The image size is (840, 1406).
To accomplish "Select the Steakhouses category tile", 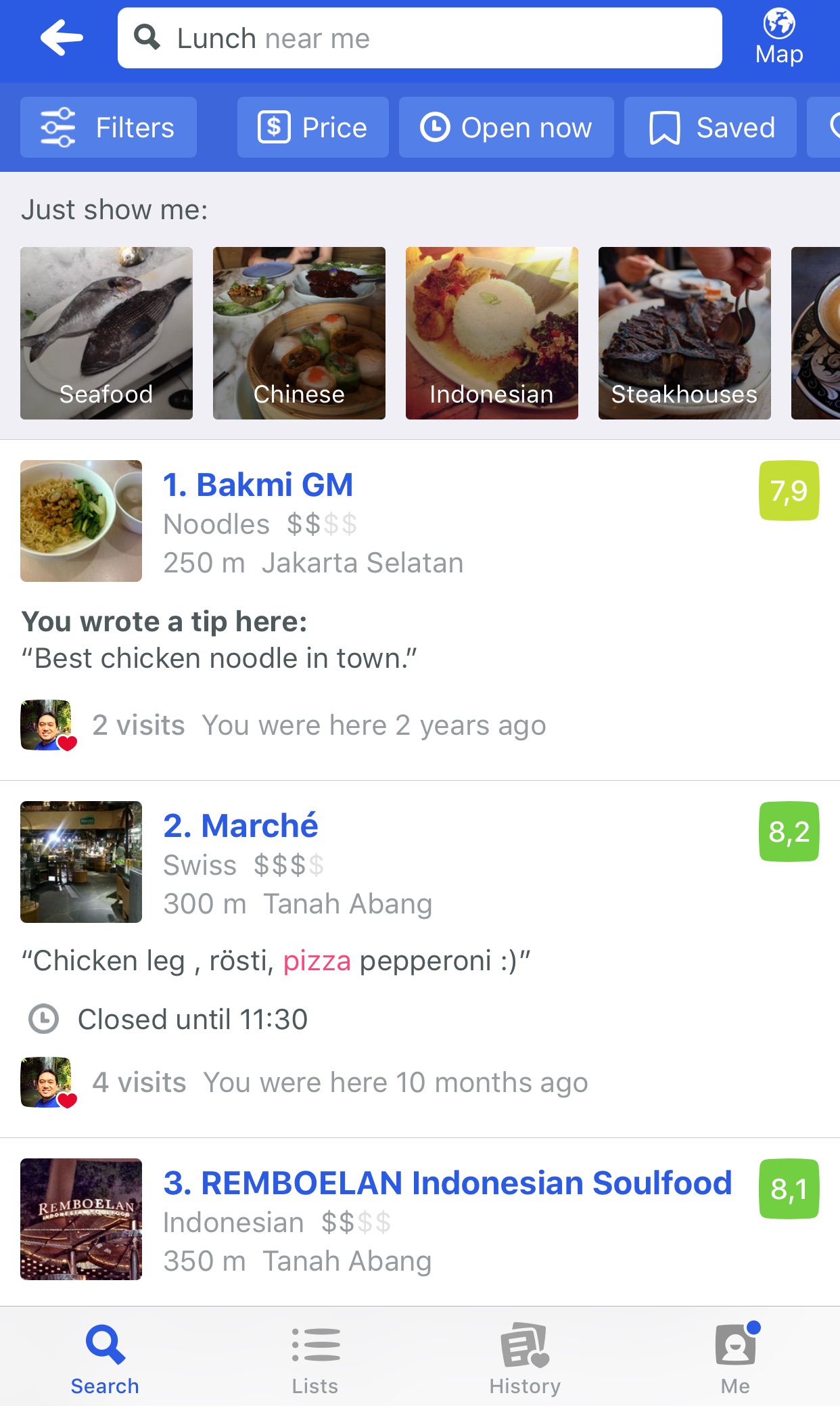I will (x=684, y=333).
